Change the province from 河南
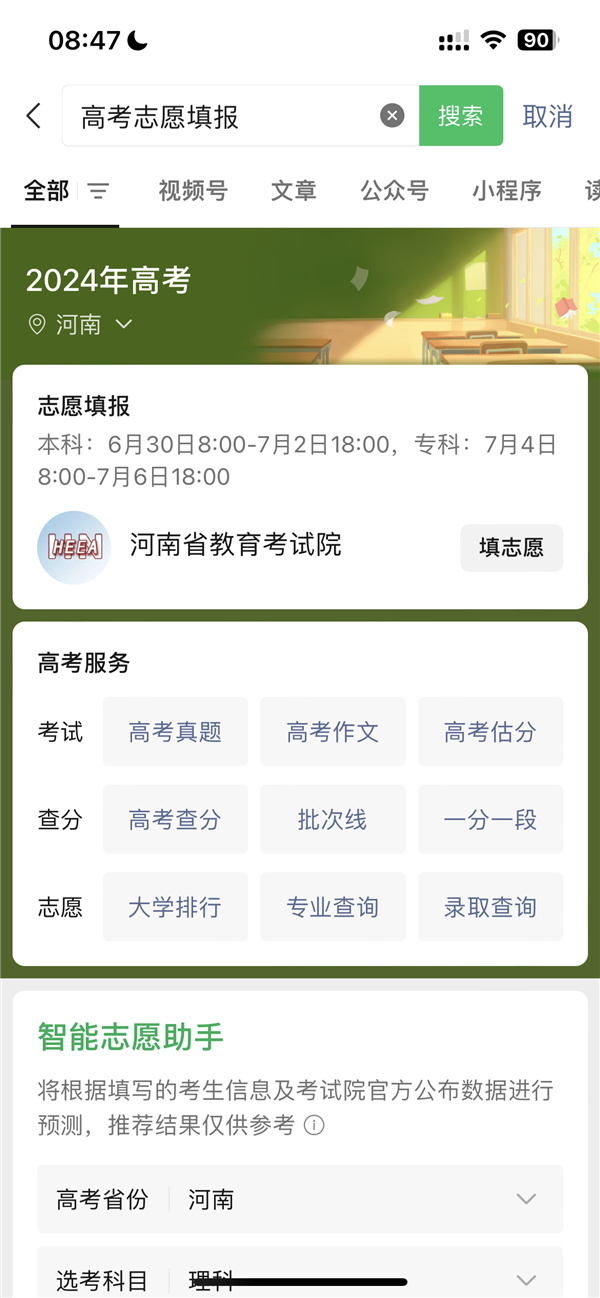Viewport: 600px width, 1298px height. point(80,324)
